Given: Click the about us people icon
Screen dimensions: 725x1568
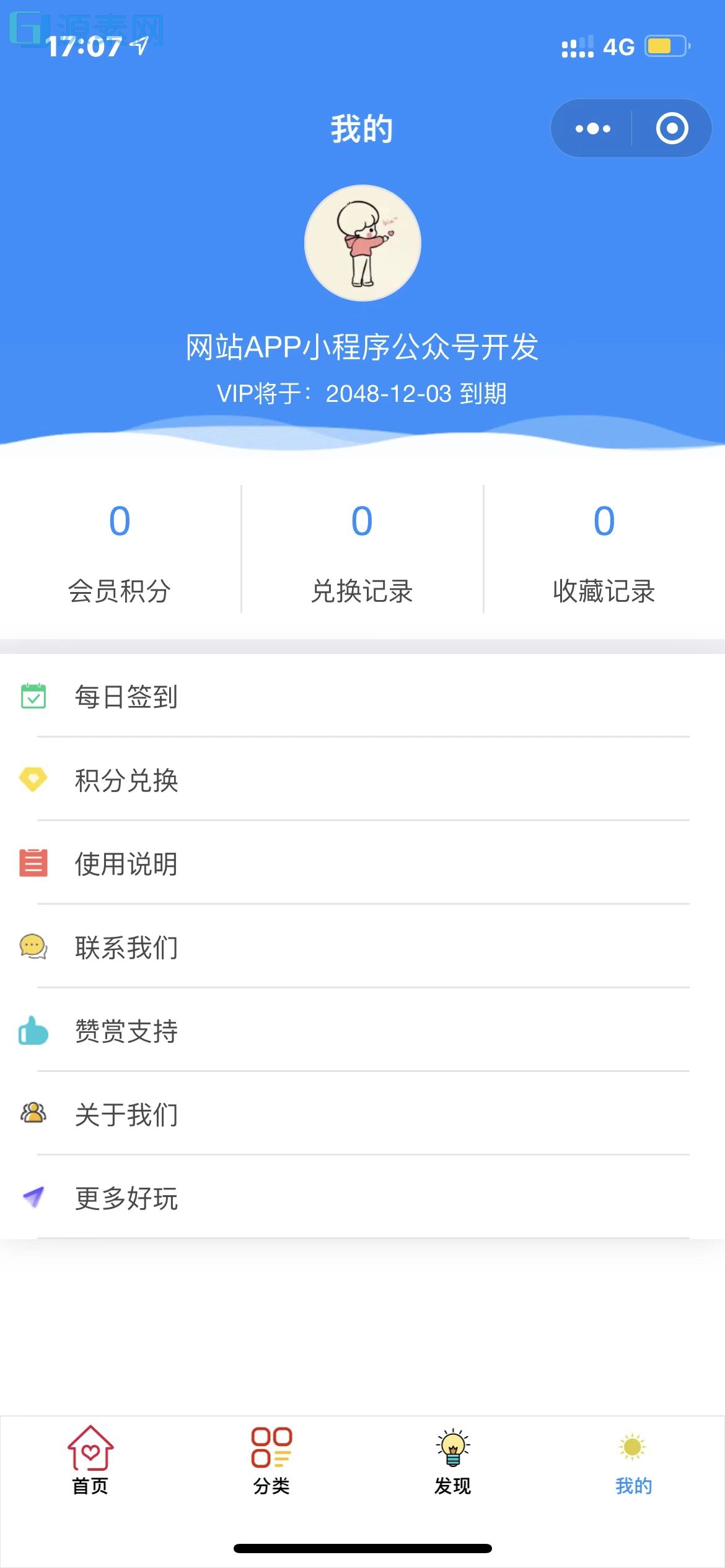Looking at the screenshot, I should pos(34,1113).
